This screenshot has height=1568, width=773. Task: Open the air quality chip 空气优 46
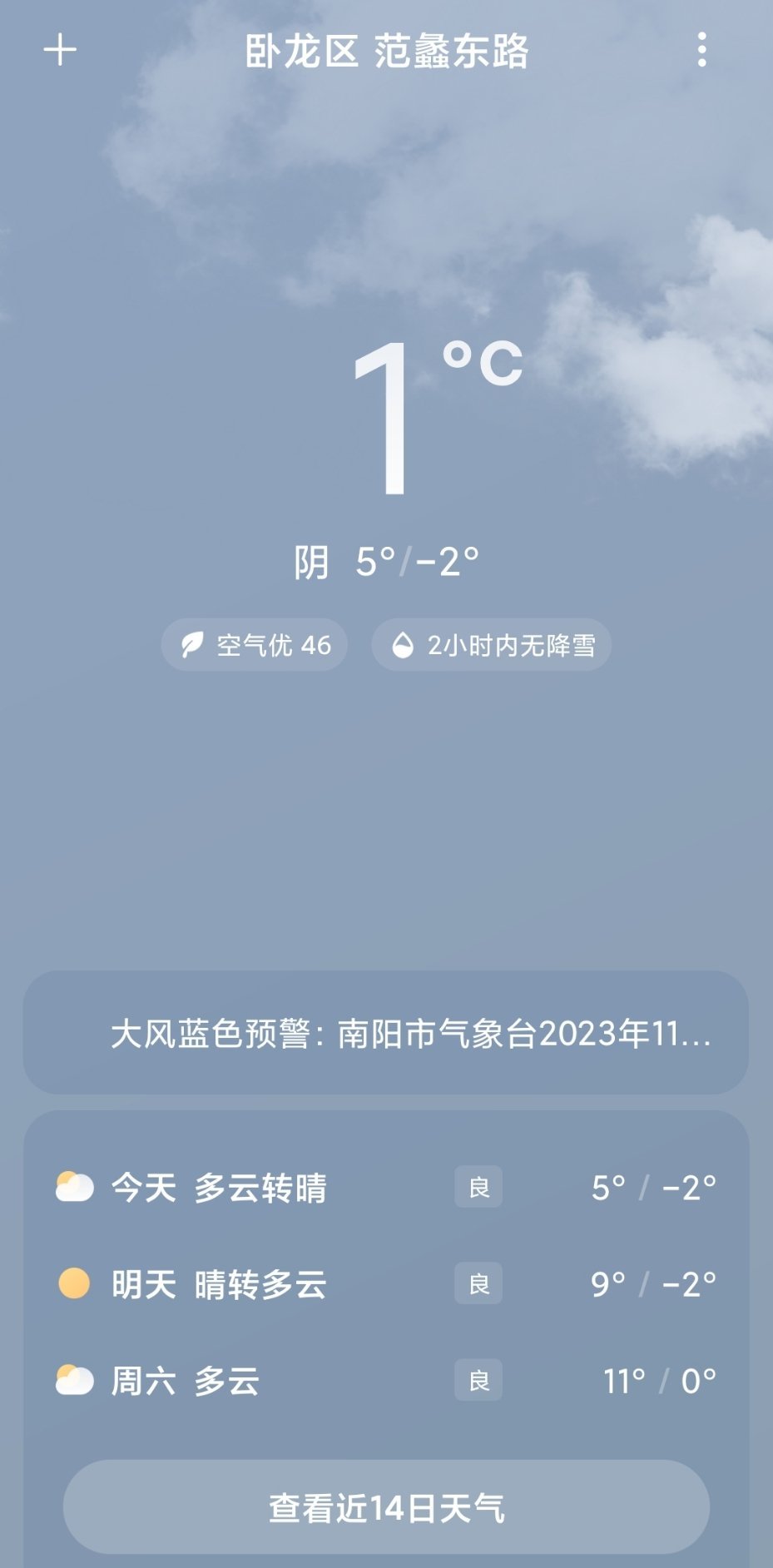(255, 645)
